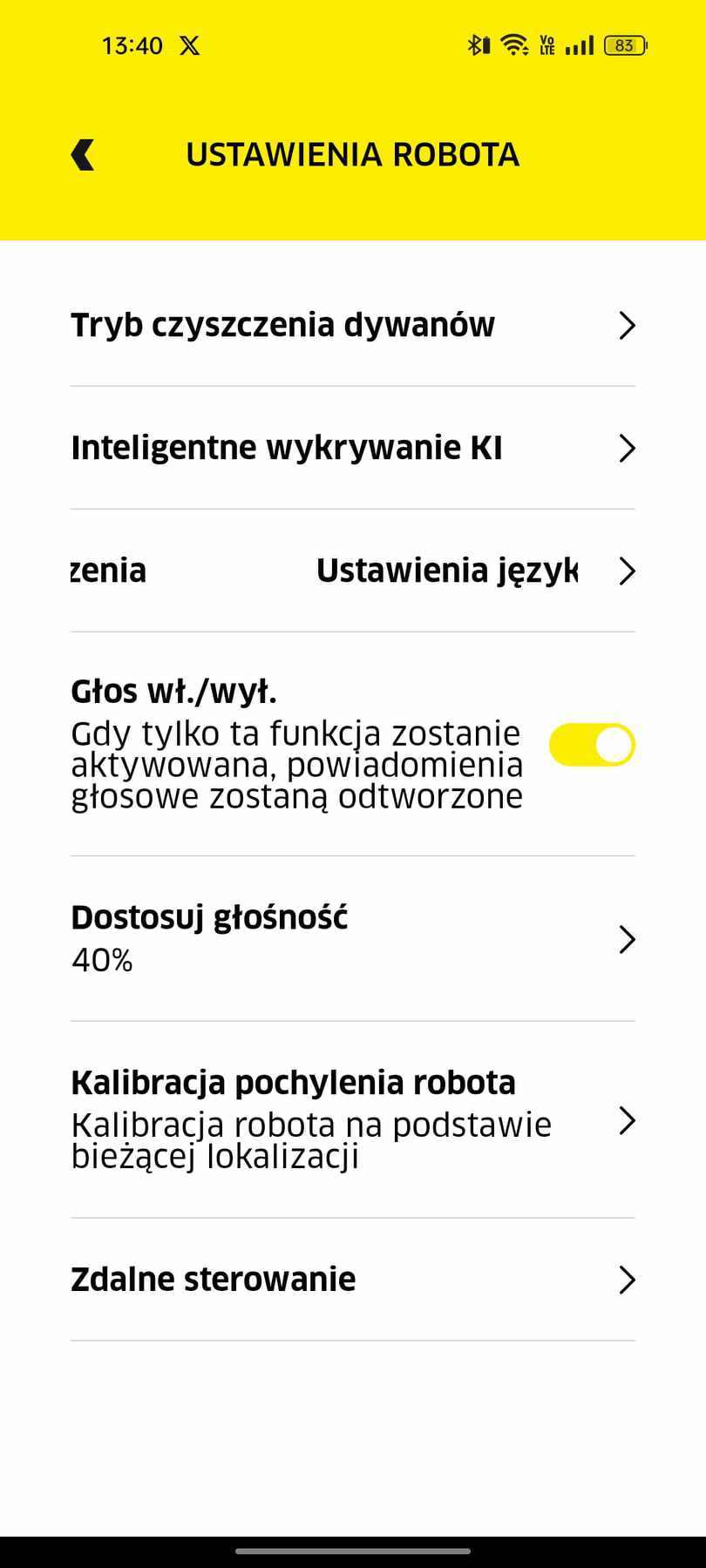Image resolution: width=706 pixels, height=1568 pixels.
Task: Go back using the header back arrow
Action: click(83, 155)
